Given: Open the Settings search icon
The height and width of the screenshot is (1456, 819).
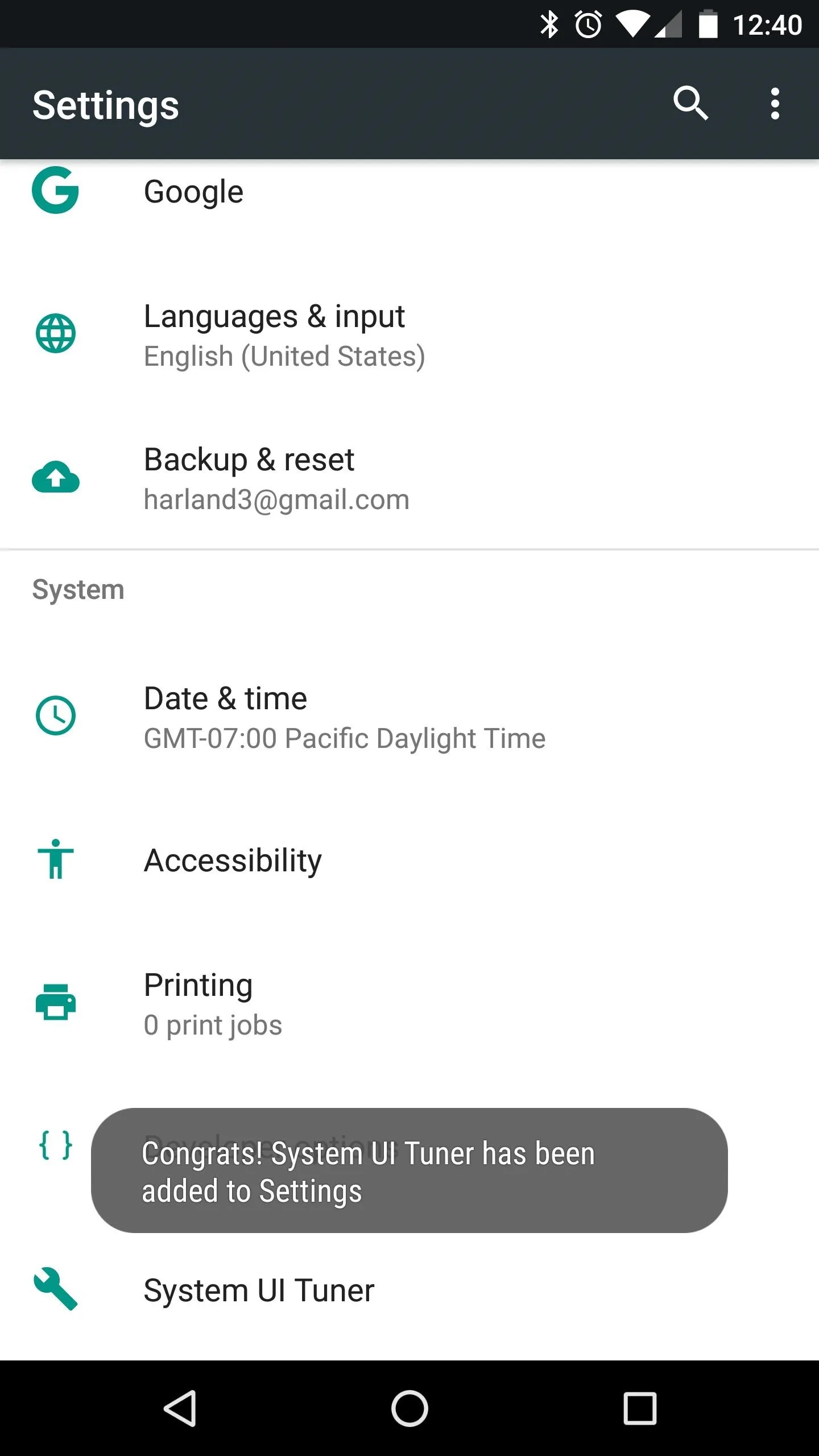Looking at the screenshot, I should [691, 104].
